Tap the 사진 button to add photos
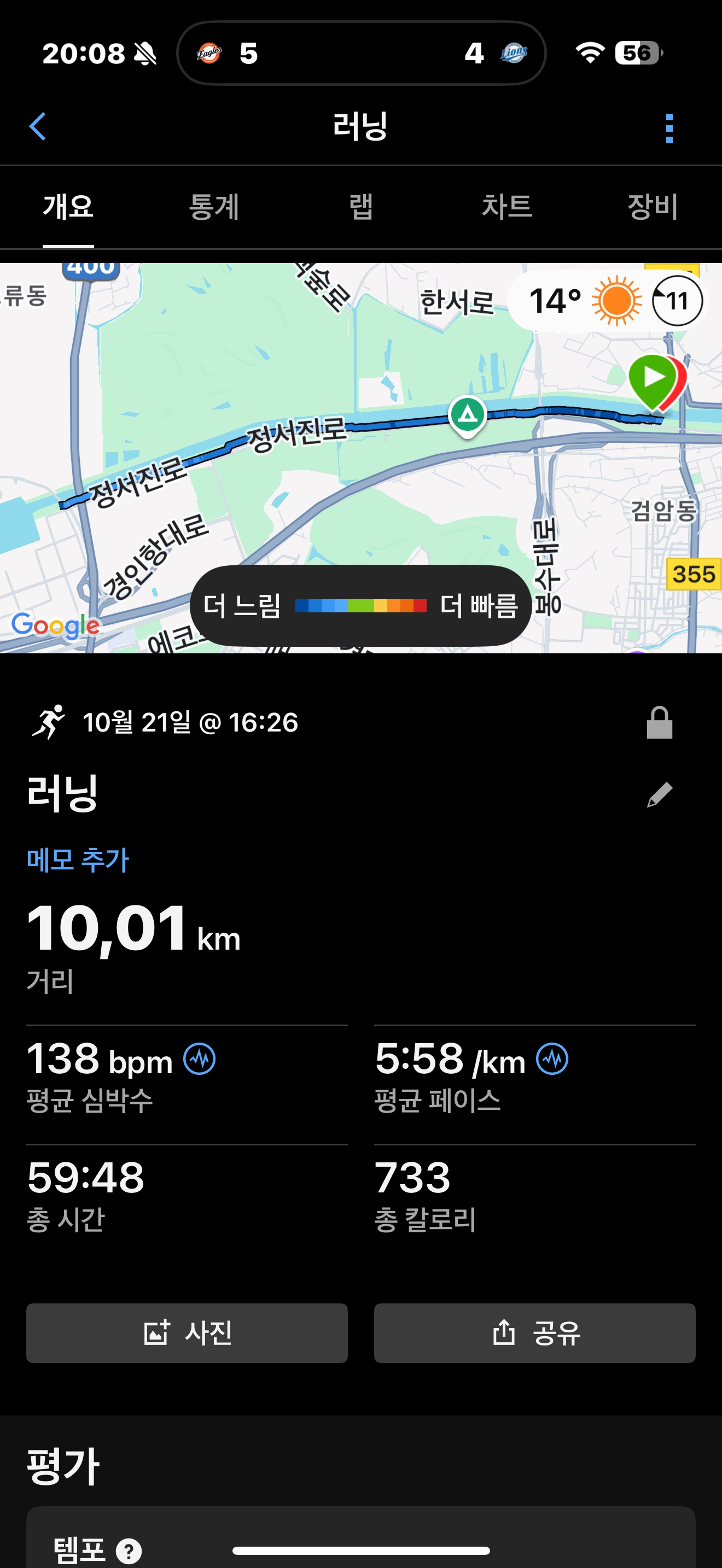 click(x=187, y=1333)
